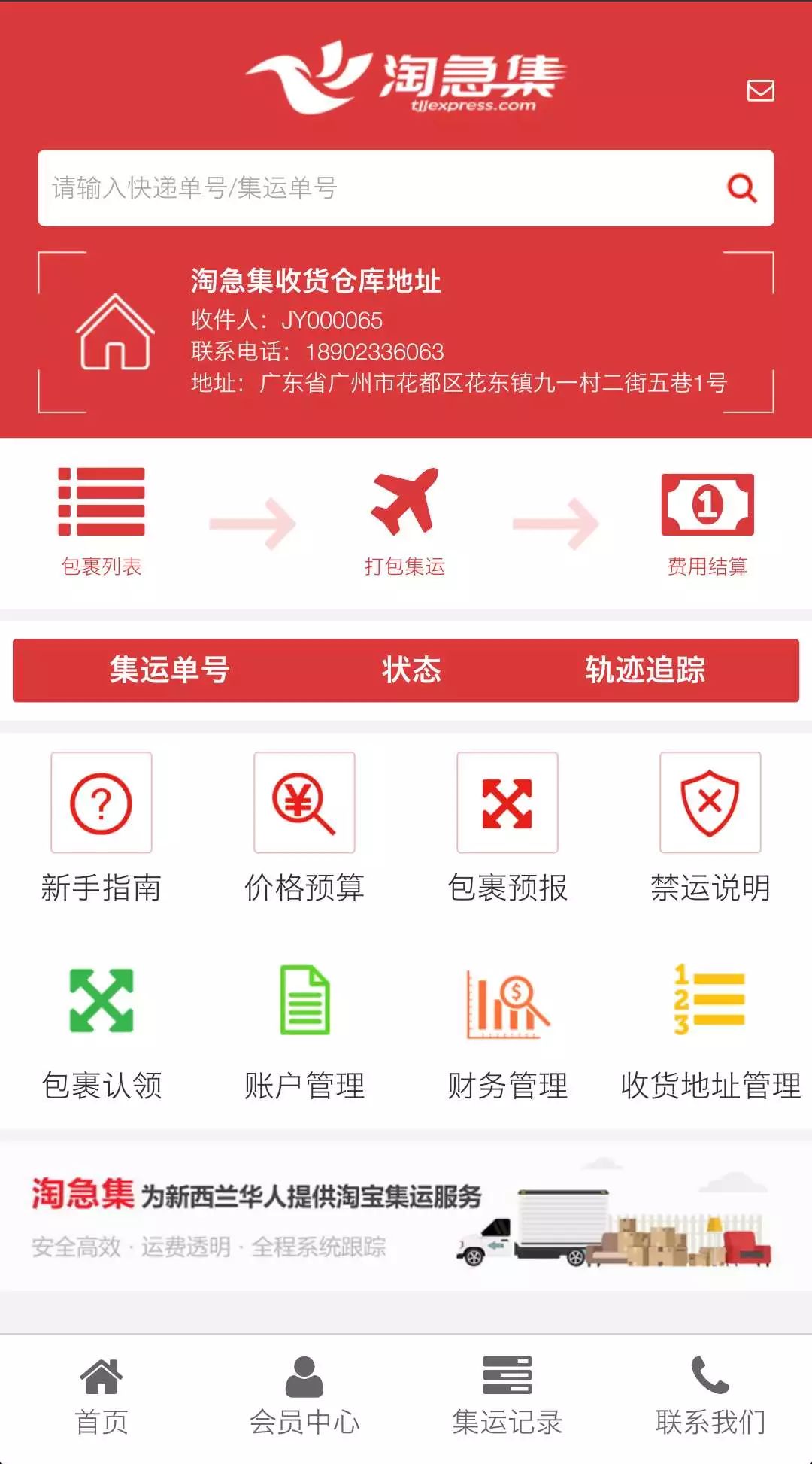Switch to 集运记录 records tab

(507, 1396)
